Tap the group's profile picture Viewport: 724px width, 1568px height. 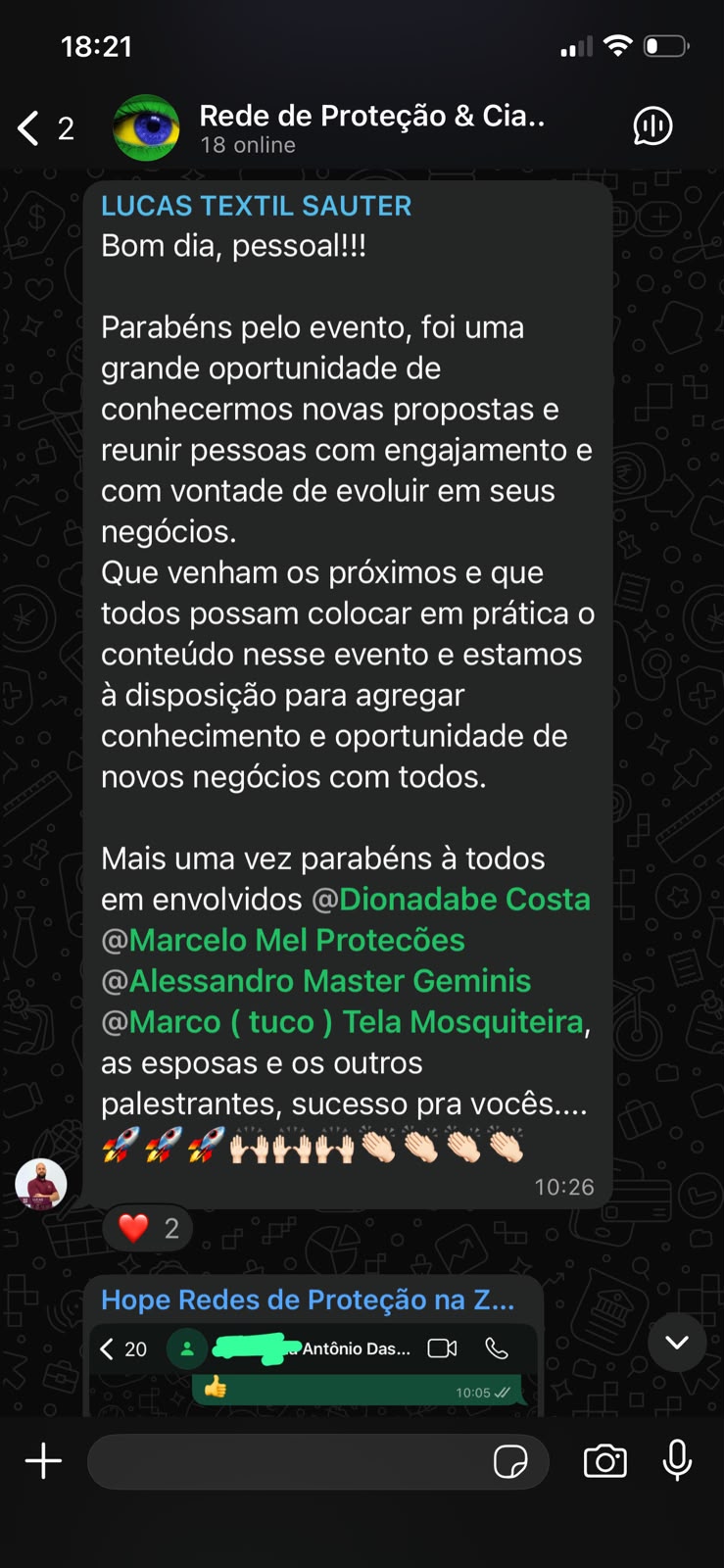[x=146, y=128]
